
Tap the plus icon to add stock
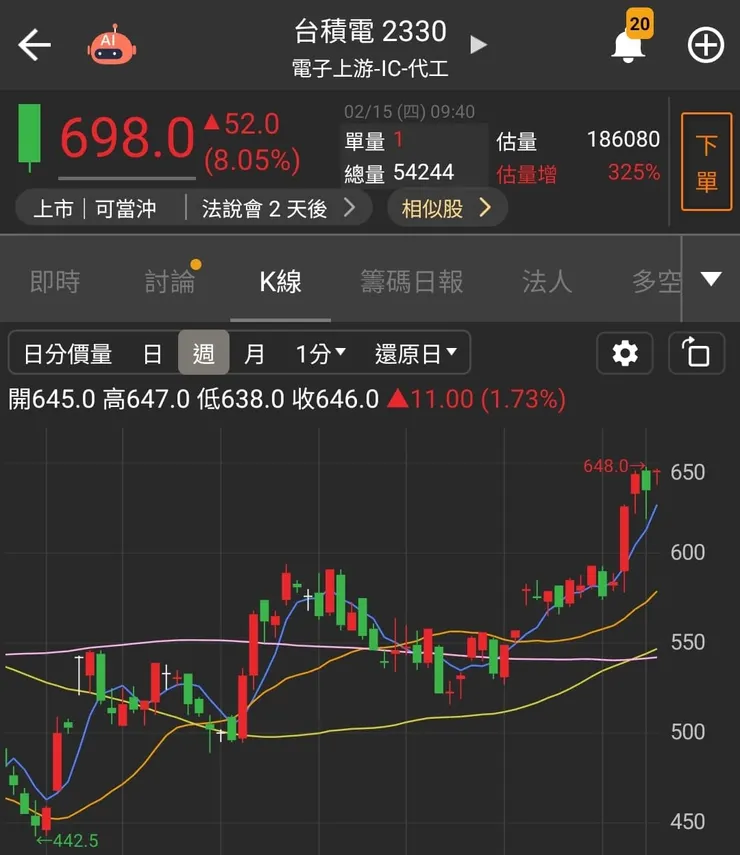[706, 45]
